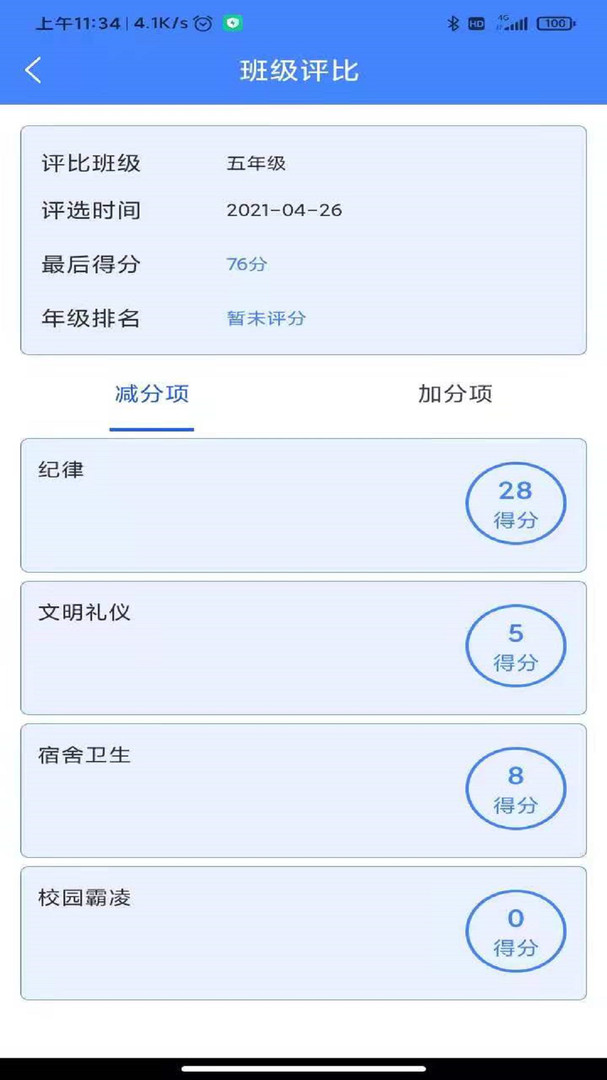Screen dimensions: 607x1080
Task: Open the 宿舍卫生 score card
Action: (303, 790)
